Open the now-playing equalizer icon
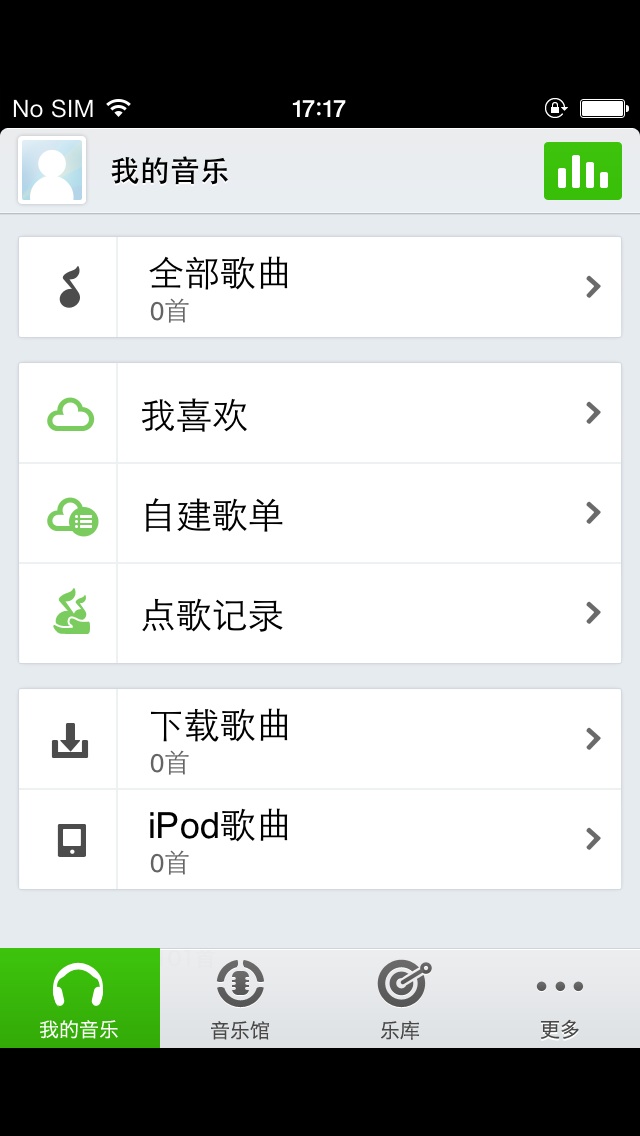640x1136 pixels. coord(582,171)
